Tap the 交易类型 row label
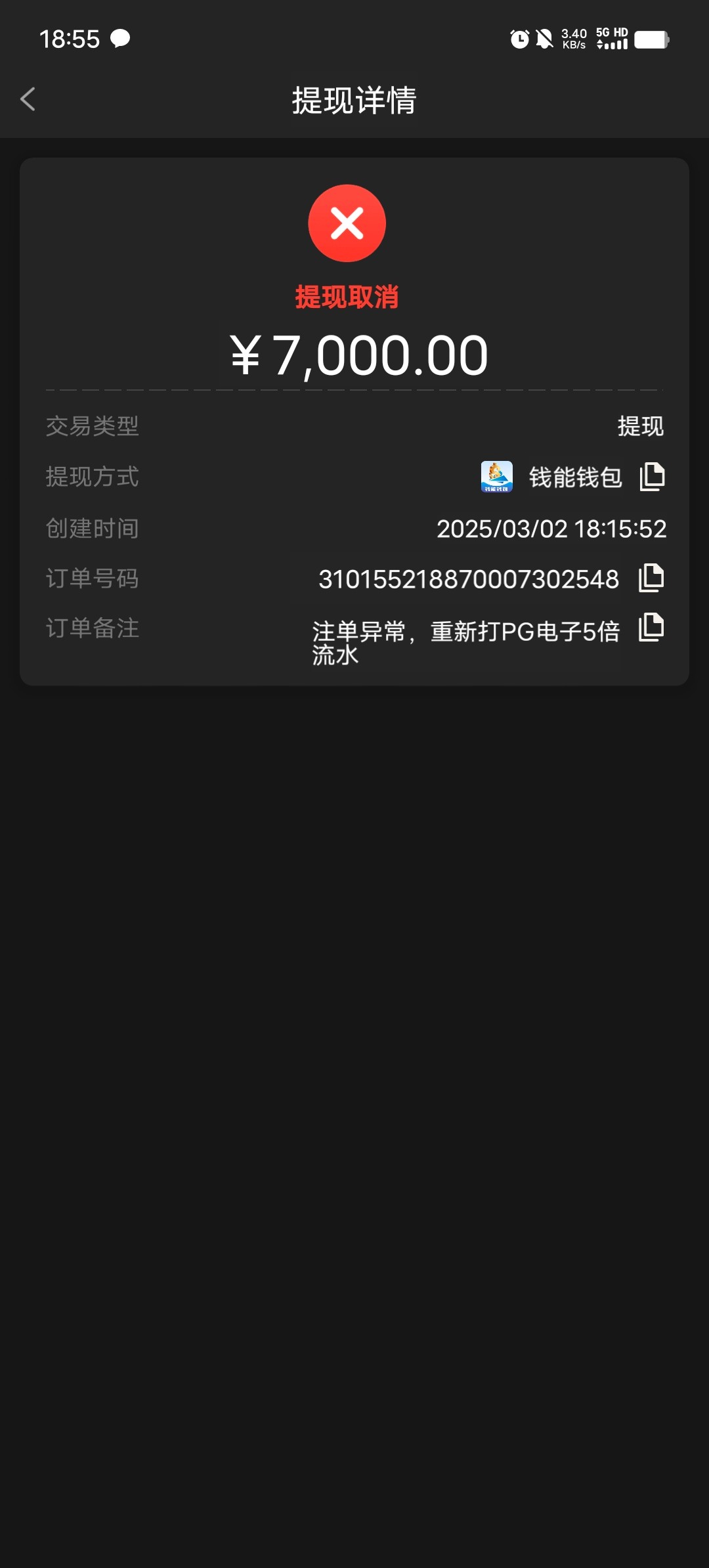Image resolution: width=709 pixels, height=1568 pixels. pyautogui.click(x=91, y=426)
